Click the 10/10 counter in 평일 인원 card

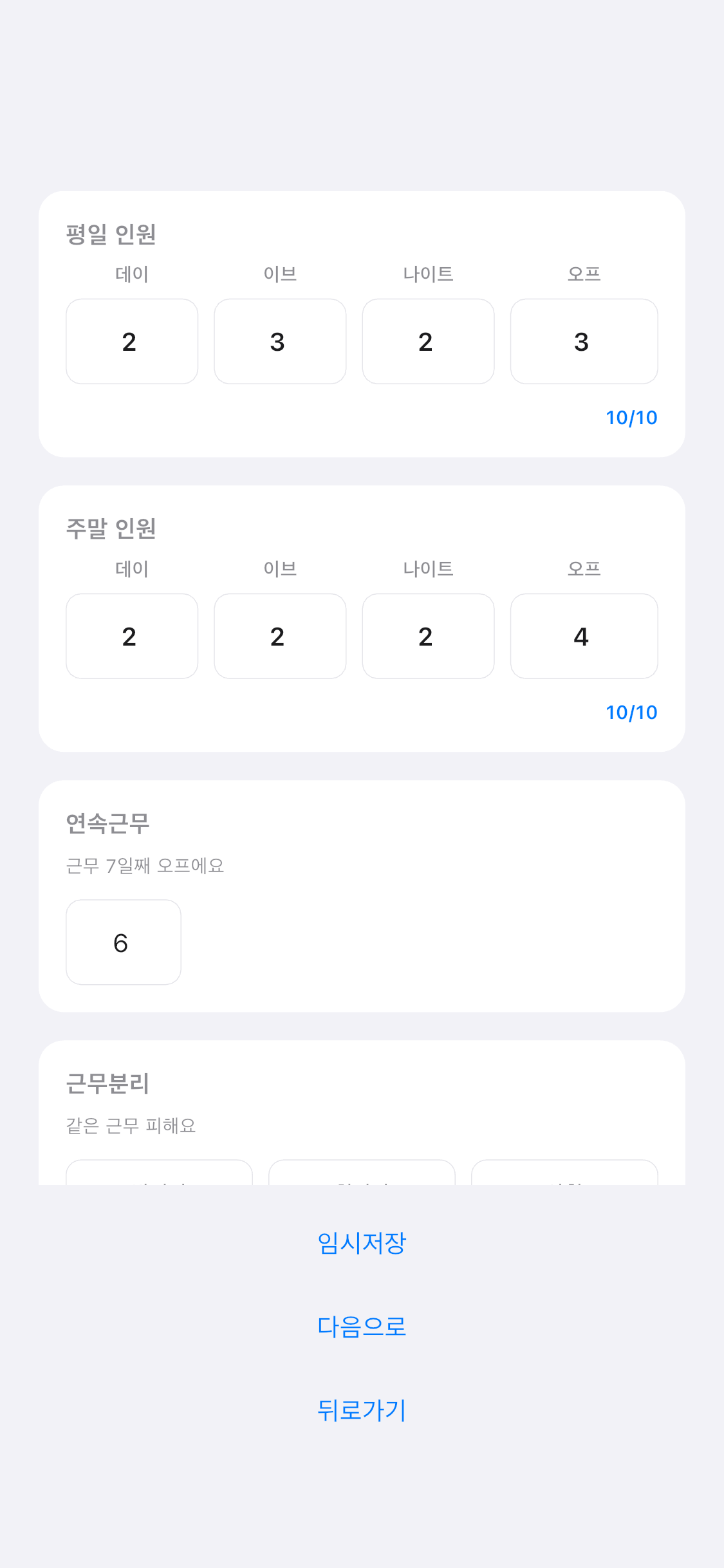point(631,417)
